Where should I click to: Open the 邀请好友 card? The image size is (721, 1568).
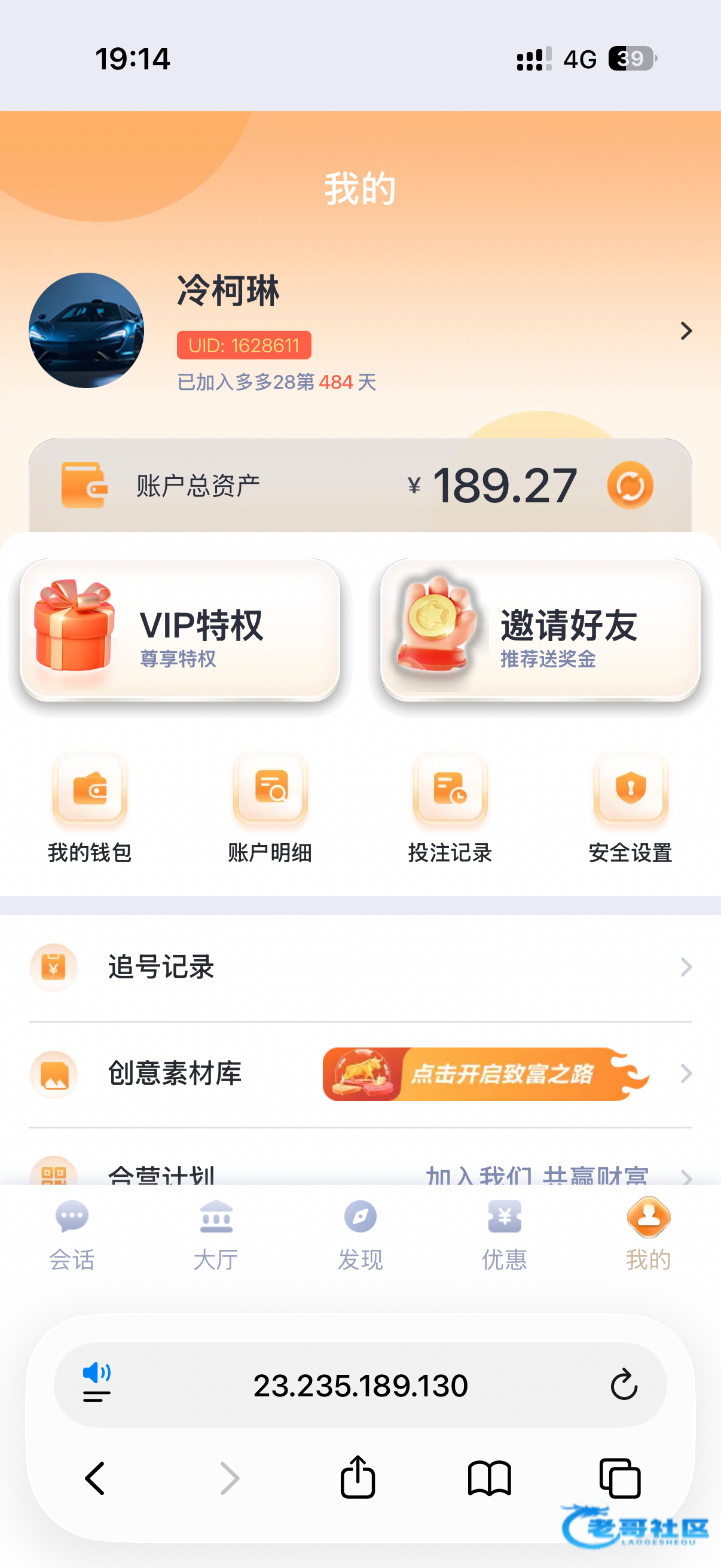click(x=540, y=632)
